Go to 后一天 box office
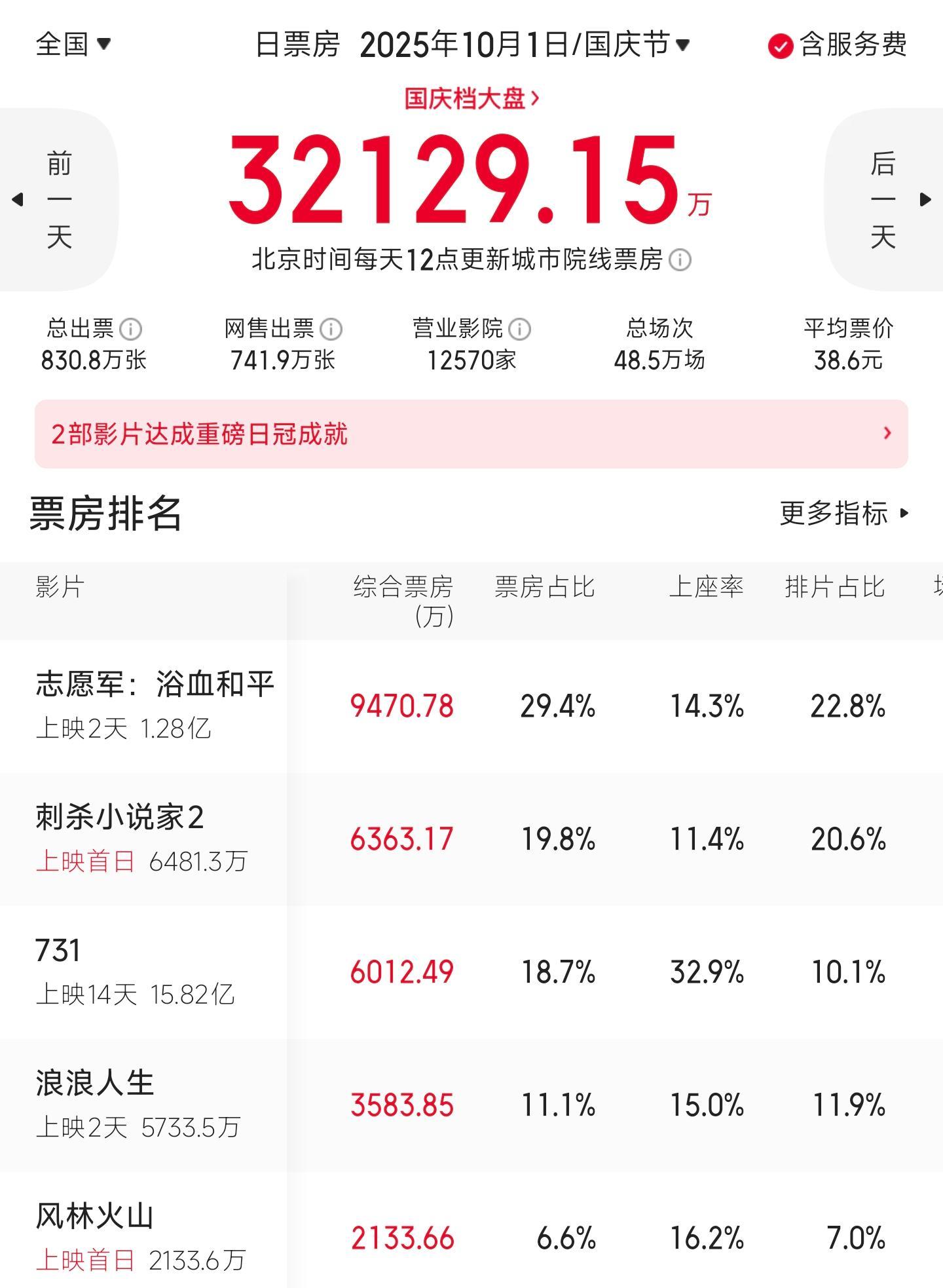The image size is (943, 1288). pyautogui.click(x=884, y=199)
